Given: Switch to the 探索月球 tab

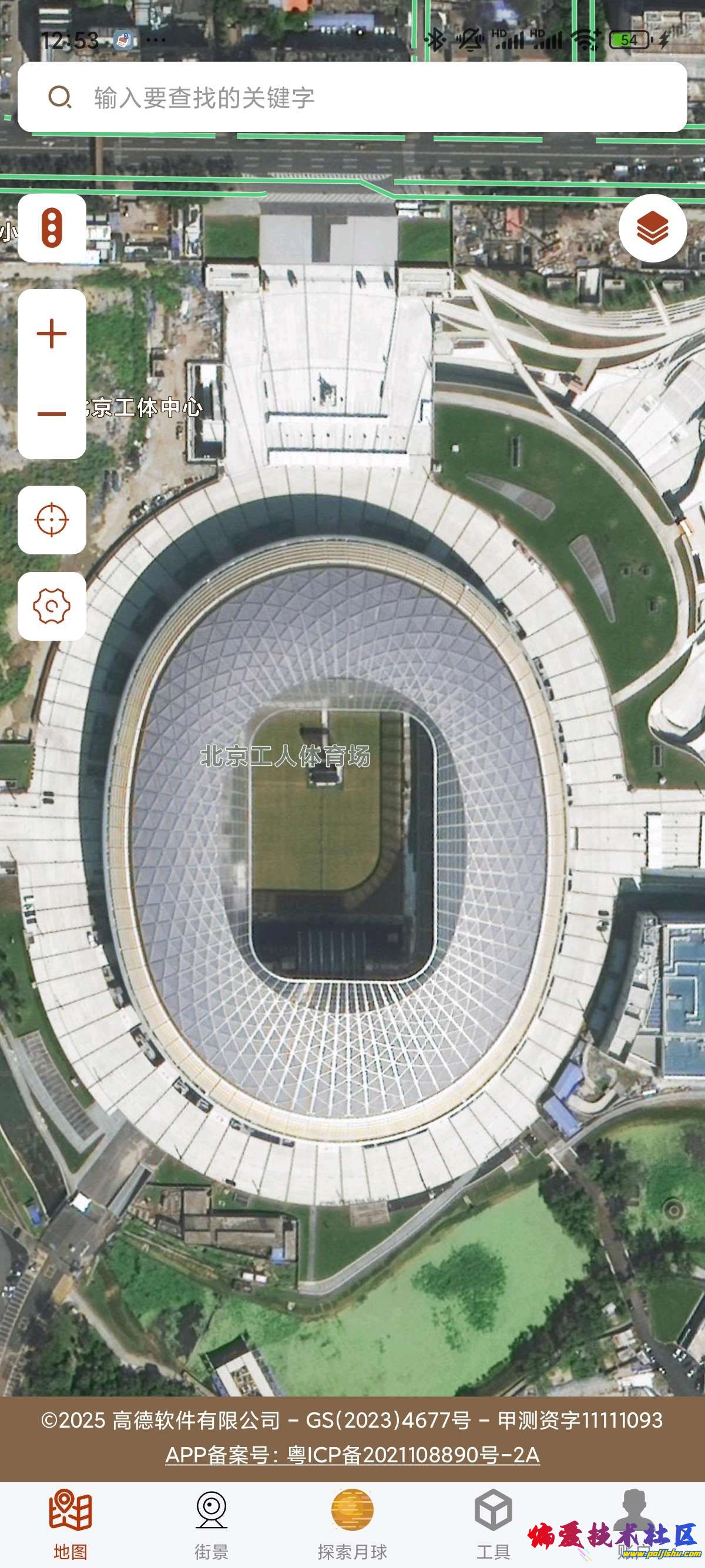Looking at the screenshot, I should pos(352,1523).
